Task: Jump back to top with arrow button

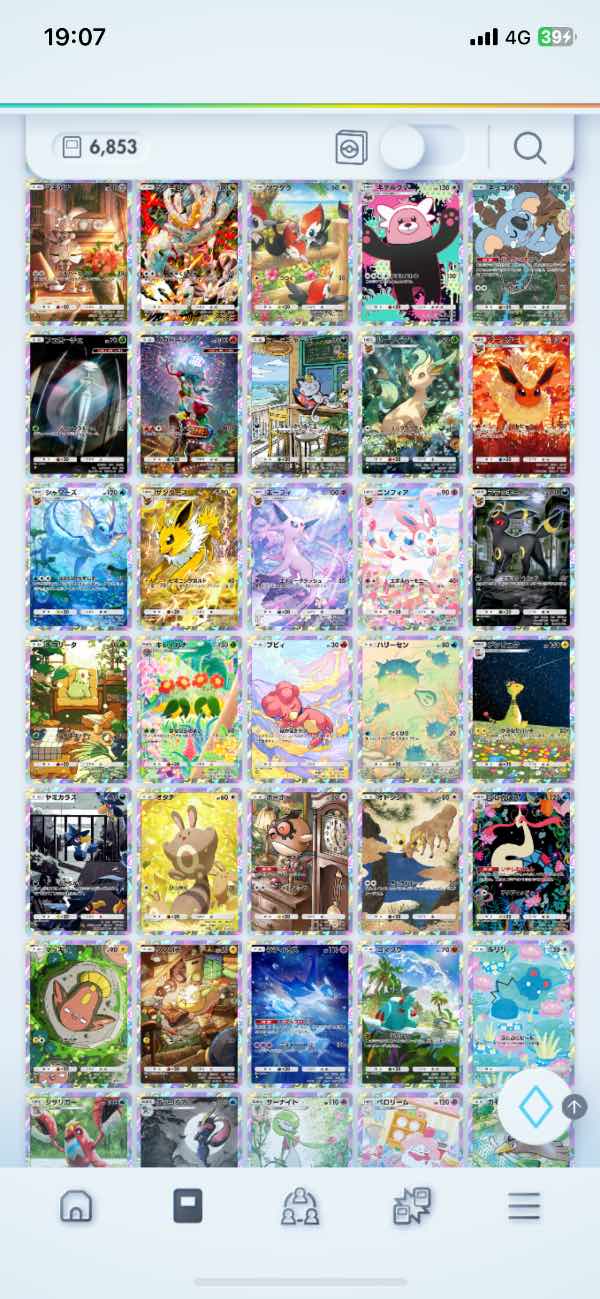Action: [x=574, y=1106]
